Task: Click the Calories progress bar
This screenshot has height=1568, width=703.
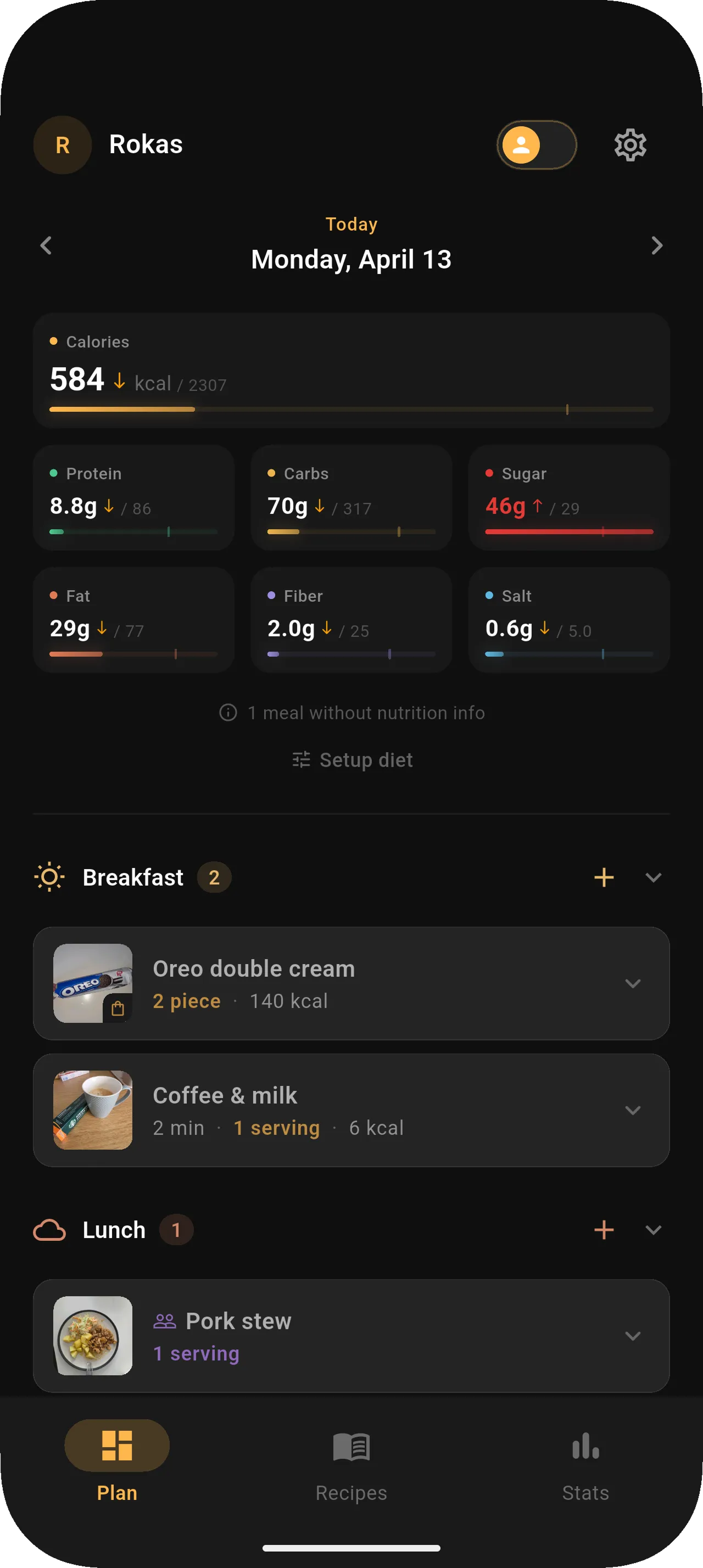Action: [351, 409]
